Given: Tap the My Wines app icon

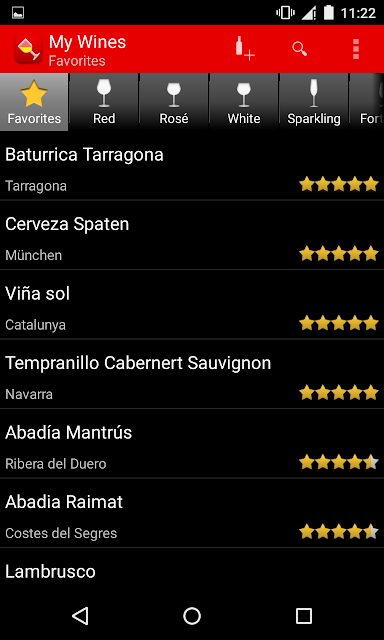Looking at the screenshot, I should 28,49.
